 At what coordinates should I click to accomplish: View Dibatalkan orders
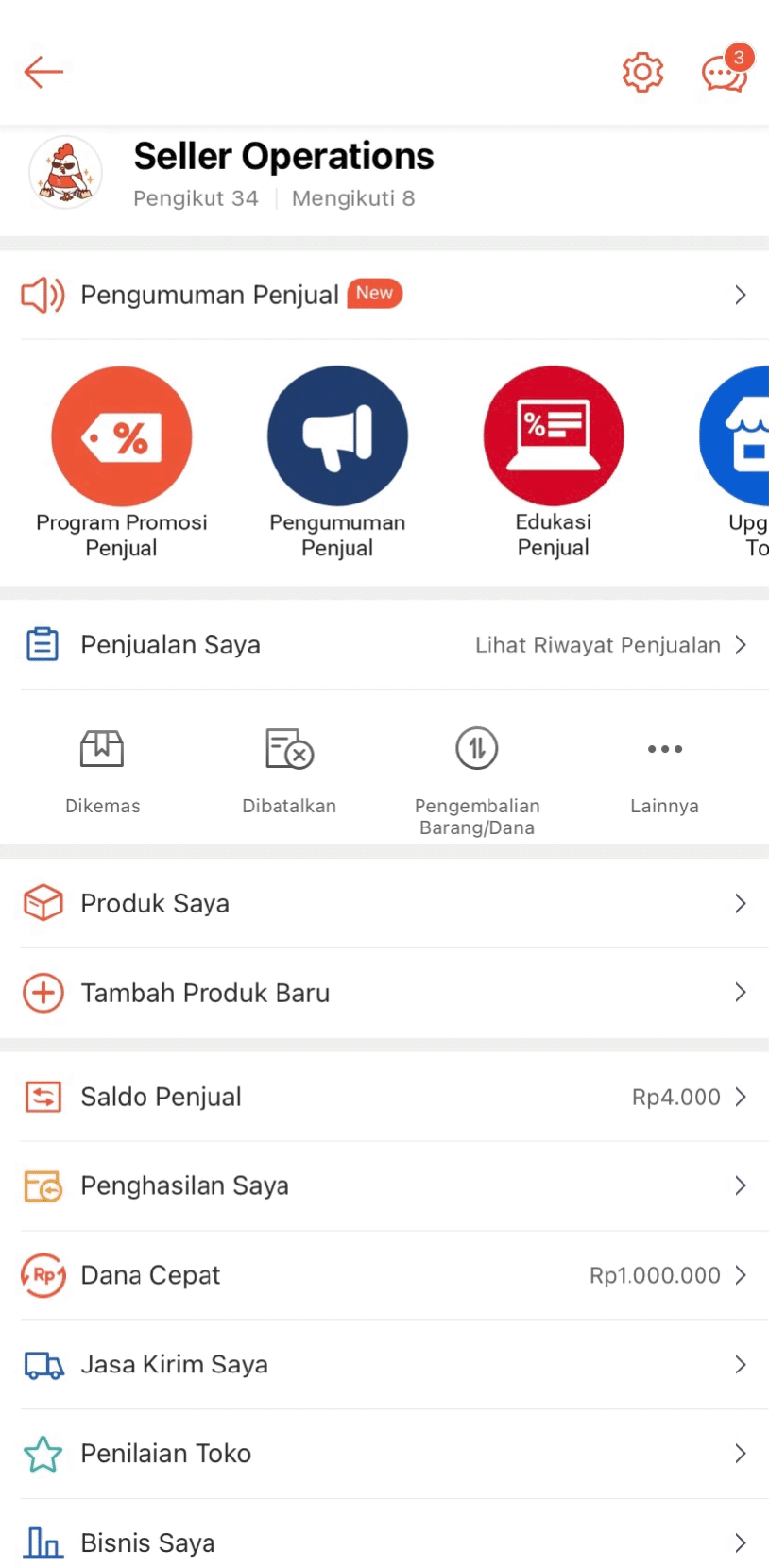tap(289, 767)
